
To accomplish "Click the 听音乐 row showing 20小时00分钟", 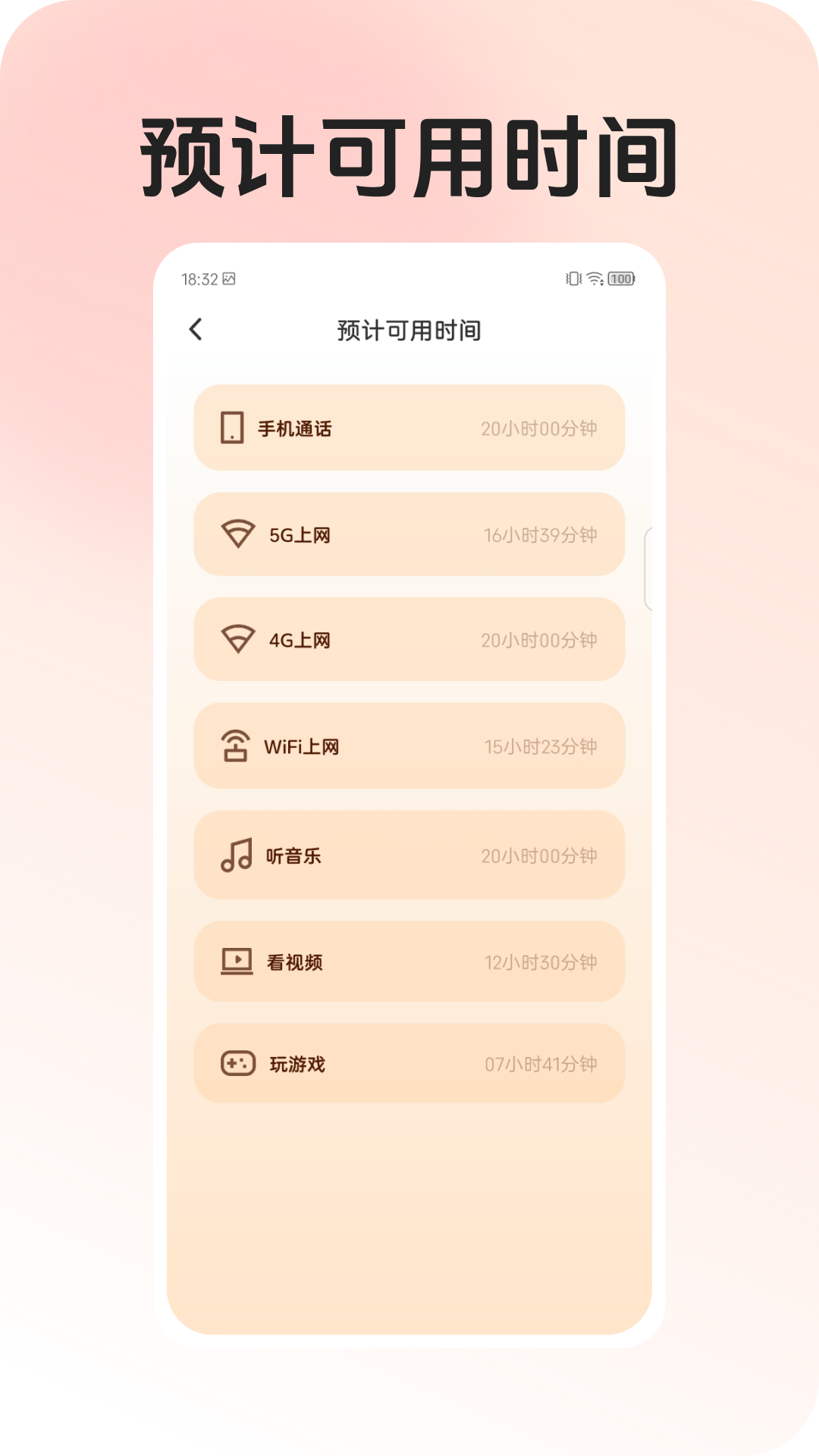I will pos(409,855).
